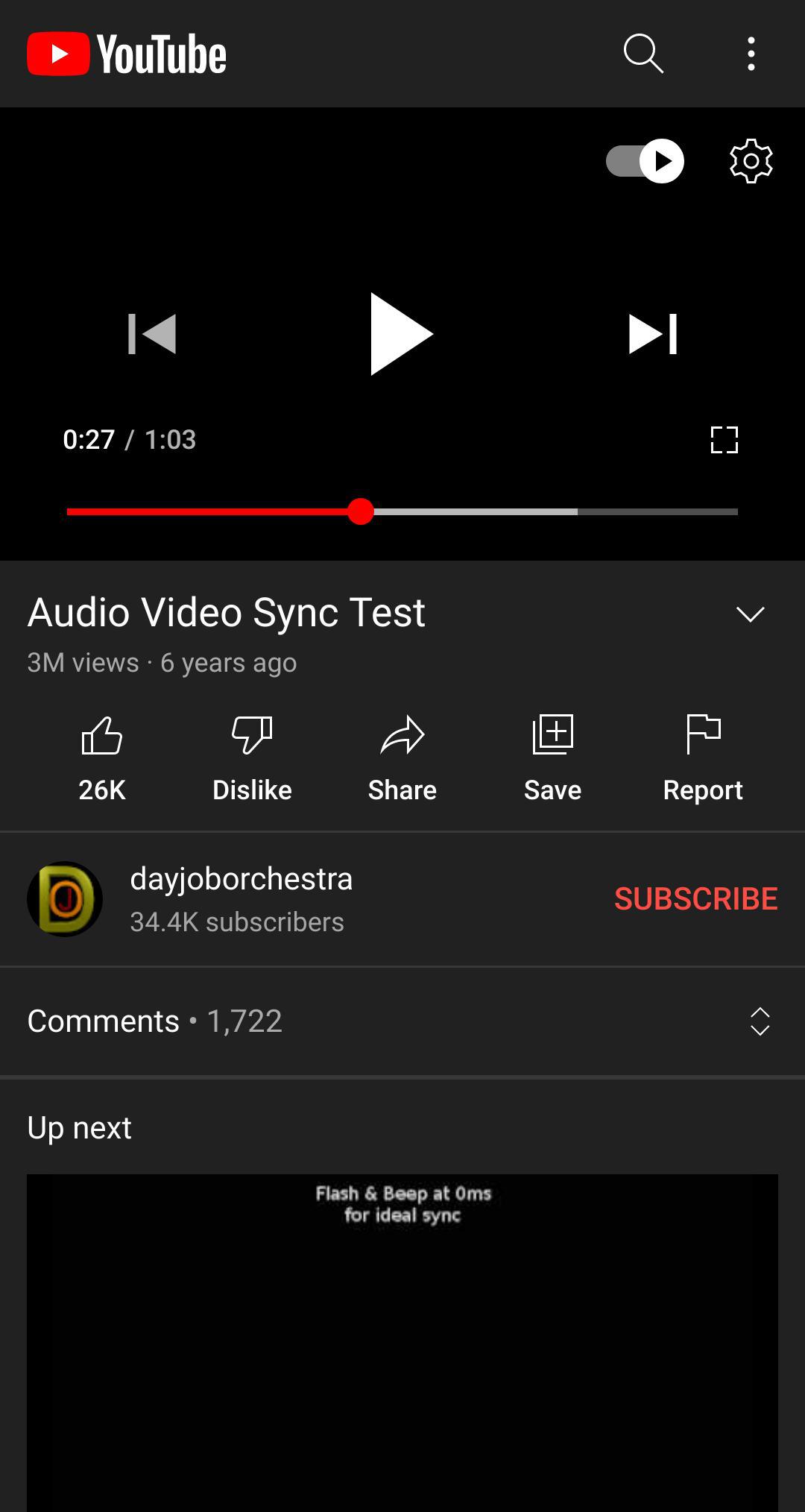Expand the video description chevron
Image resolution: width=805 pixels, height=1512 pixels.
pos(751,614)
